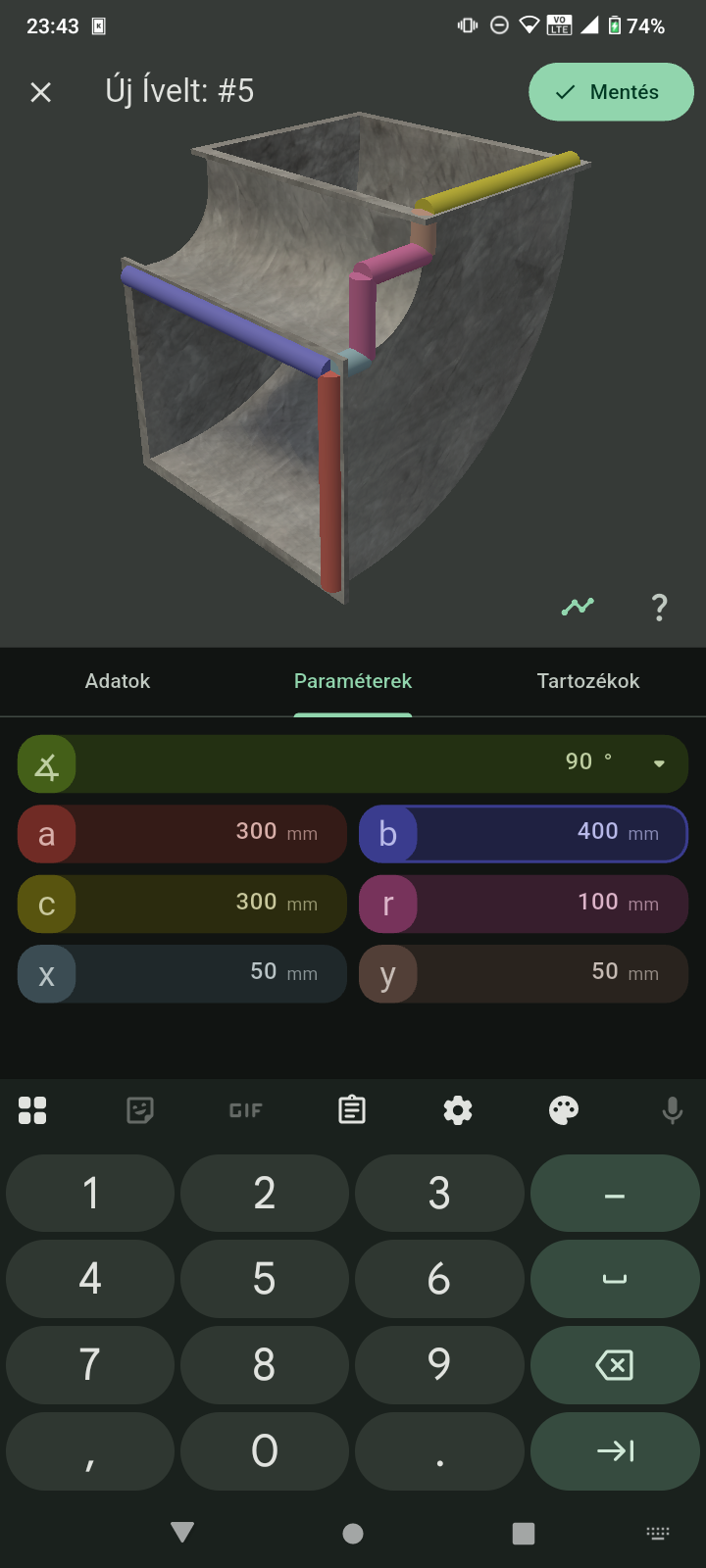Select the clipboard icon on the keyboard toolbar

pos(351,1109)
